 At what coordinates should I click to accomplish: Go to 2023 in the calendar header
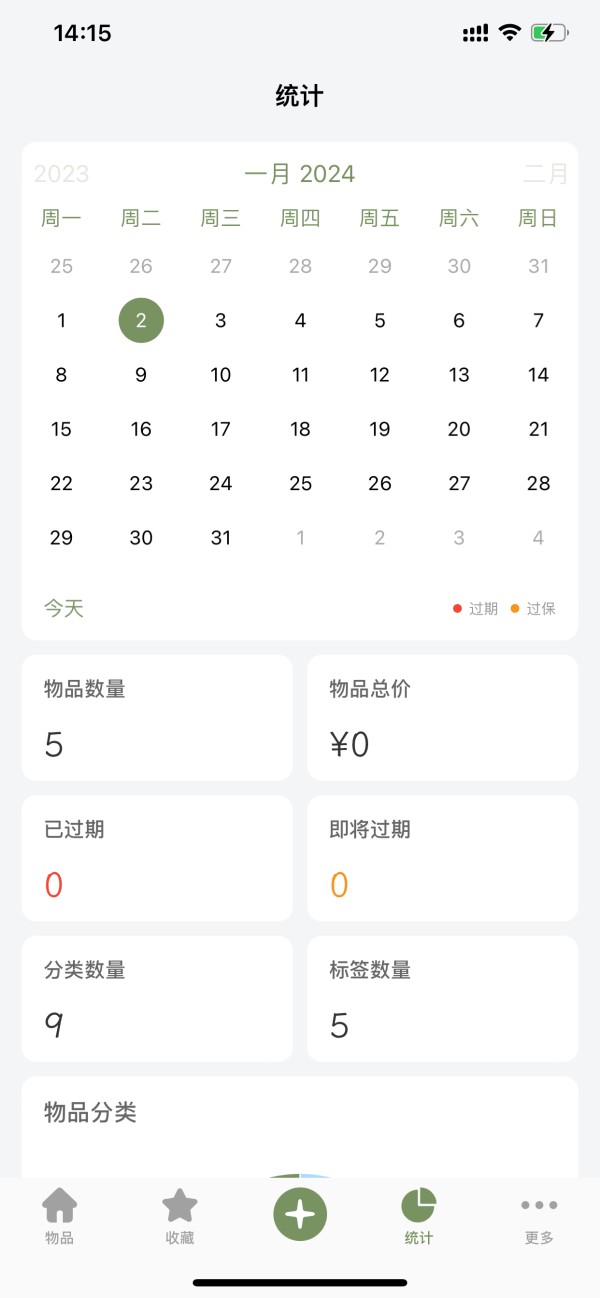61,174
